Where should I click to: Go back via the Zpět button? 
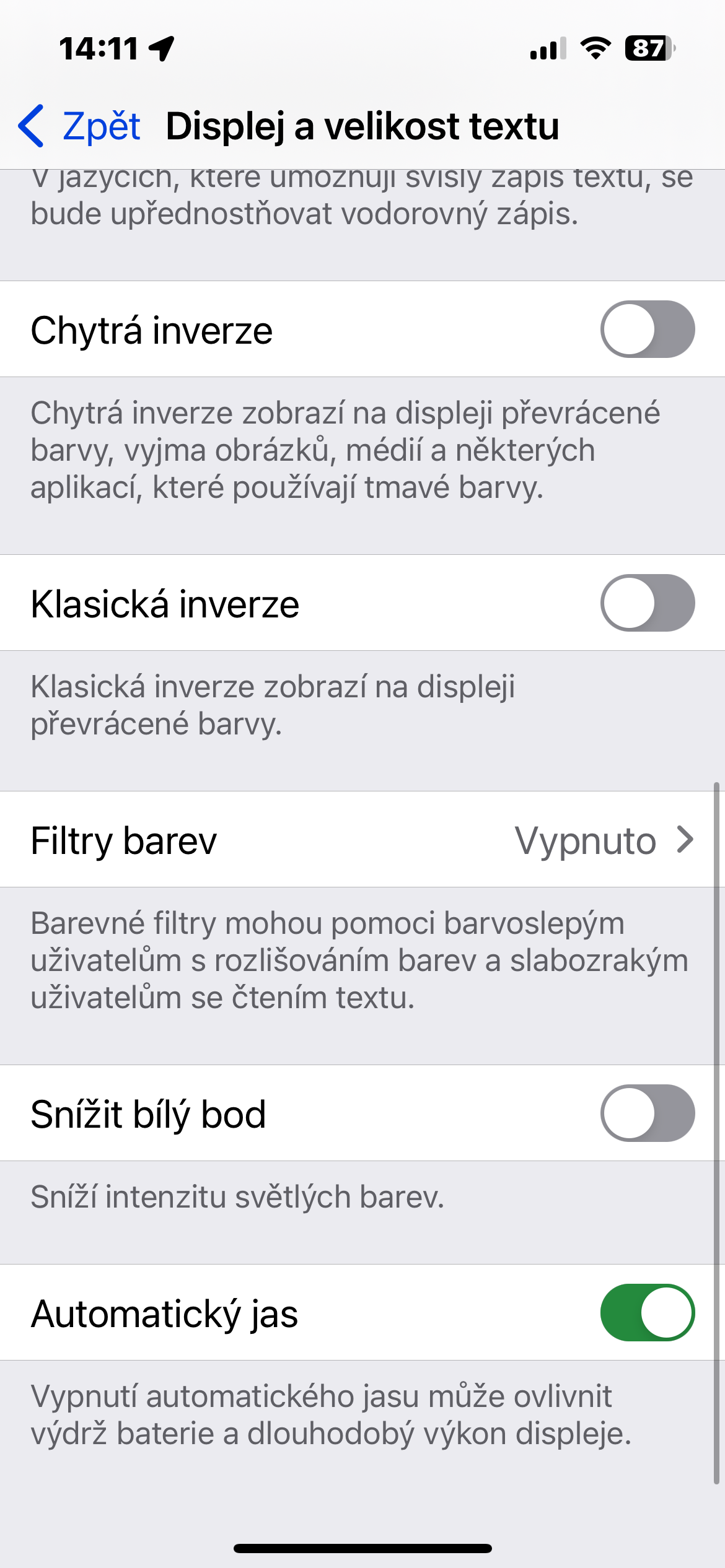81,126
